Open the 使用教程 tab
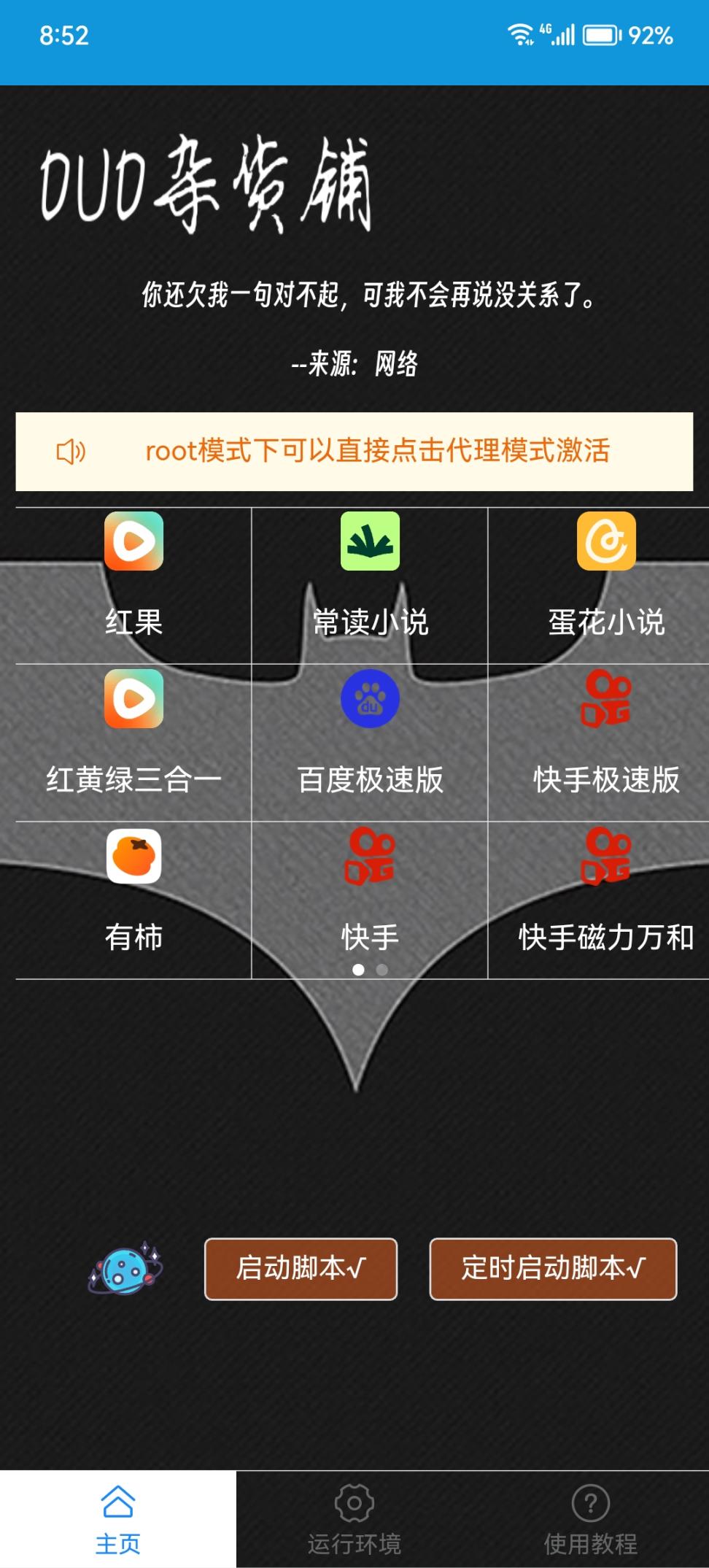 point(591,1519)
